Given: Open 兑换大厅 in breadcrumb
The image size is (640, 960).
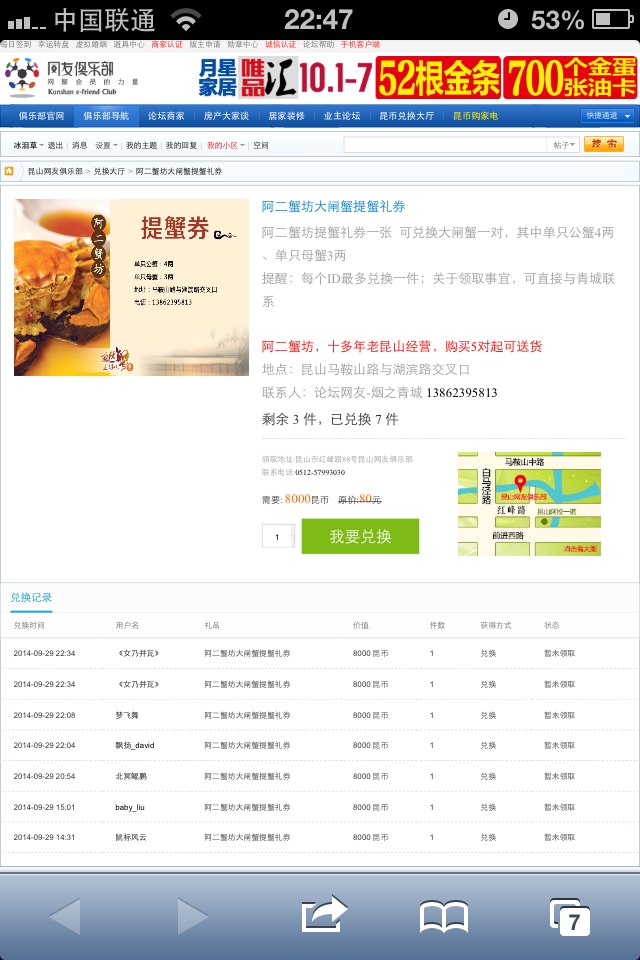Looking at the screenshot, I should coord(110,172).
